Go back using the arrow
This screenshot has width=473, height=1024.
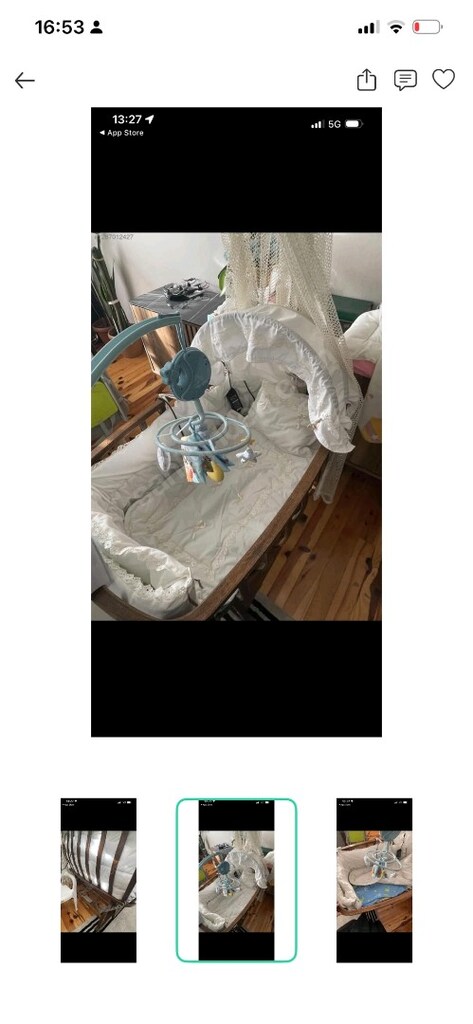tap(25, 80)
